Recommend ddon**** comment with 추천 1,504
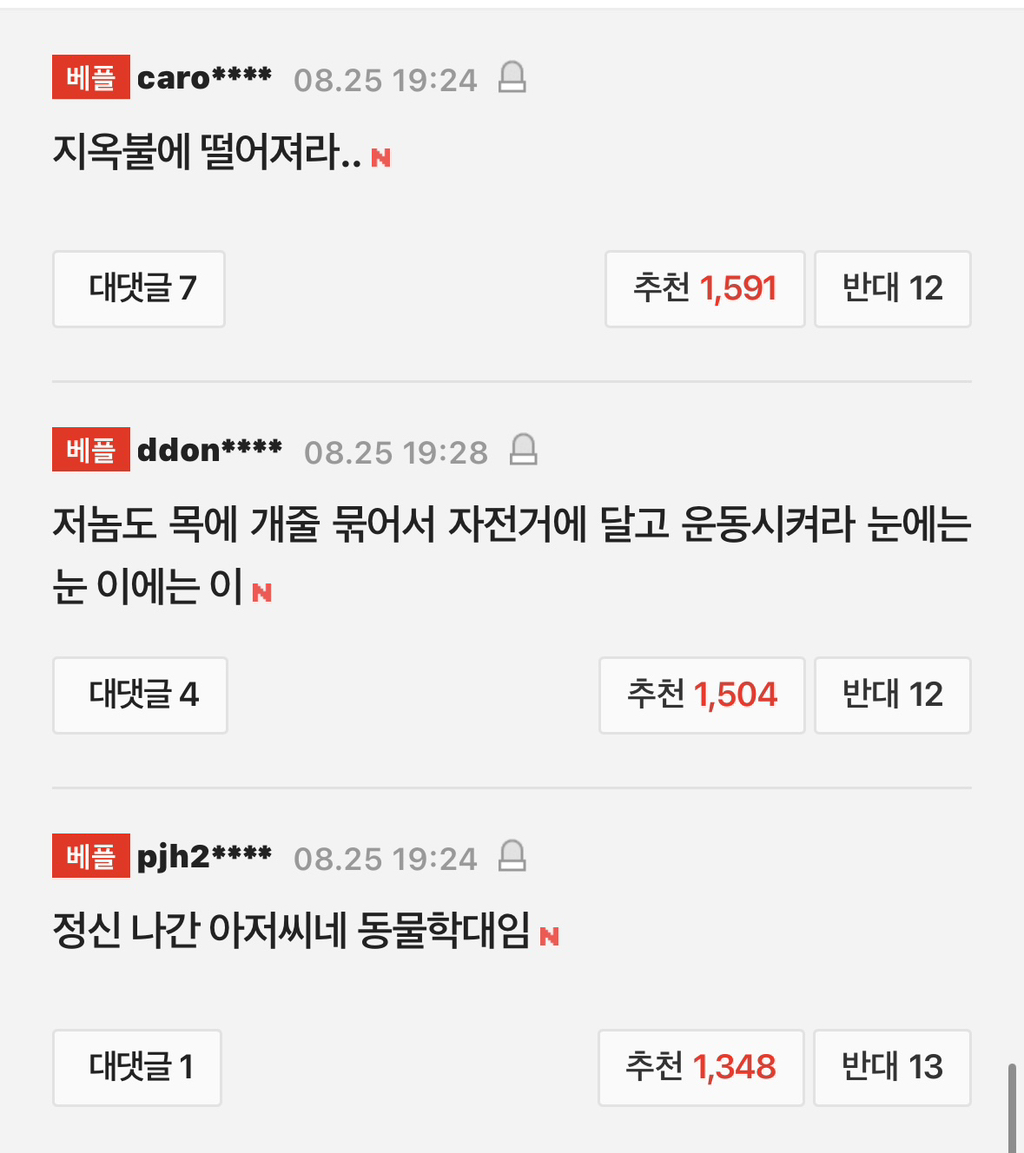Screen dimensions: 1024x1153 coord(701,695)
